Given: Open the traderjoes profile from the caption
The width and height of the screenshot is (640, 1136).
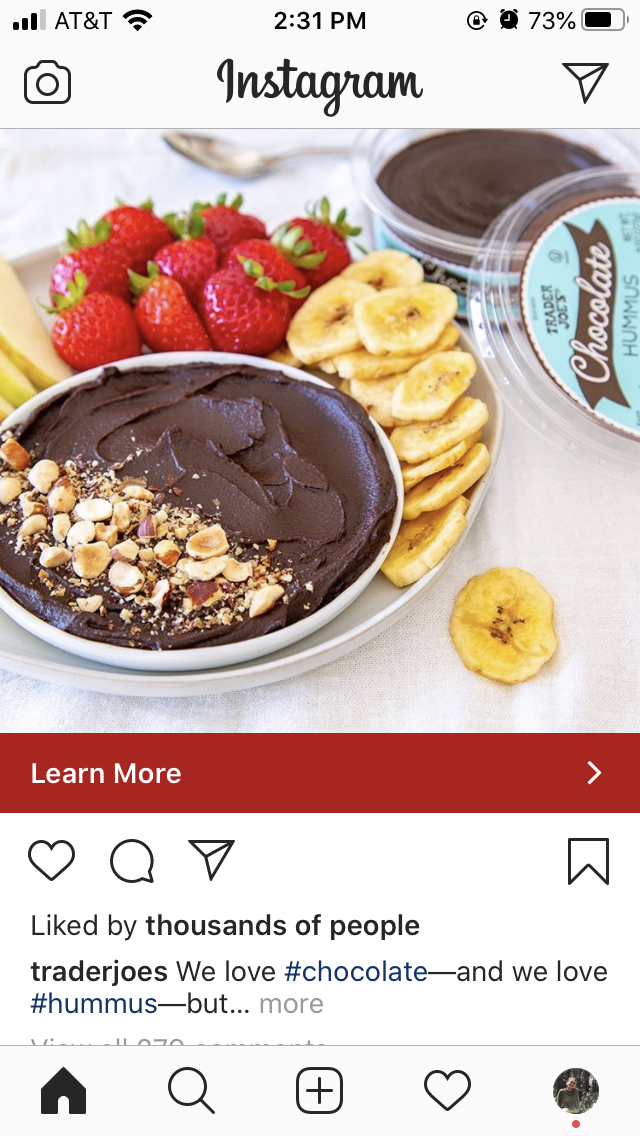Looking at the screenshot, I should [100, 971].
